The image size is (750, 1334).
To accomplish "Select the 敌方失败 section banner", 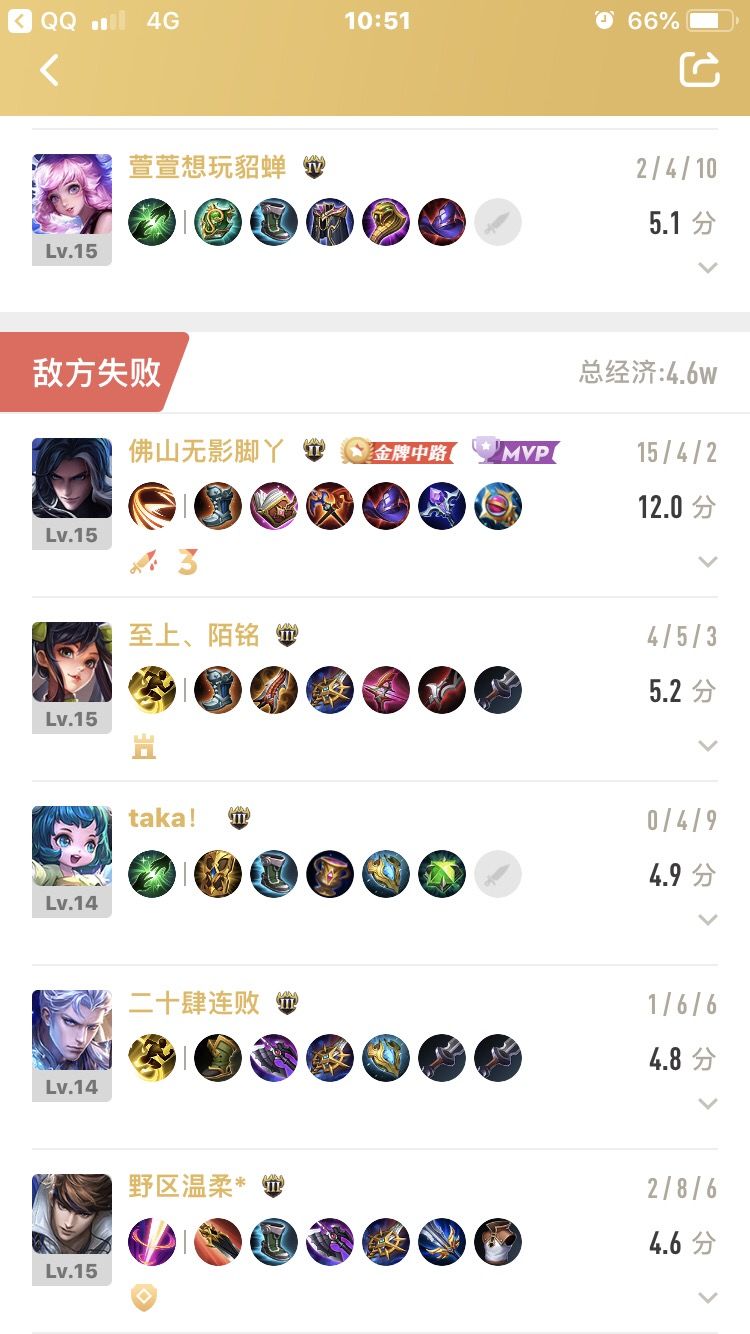I will (90, 369).
